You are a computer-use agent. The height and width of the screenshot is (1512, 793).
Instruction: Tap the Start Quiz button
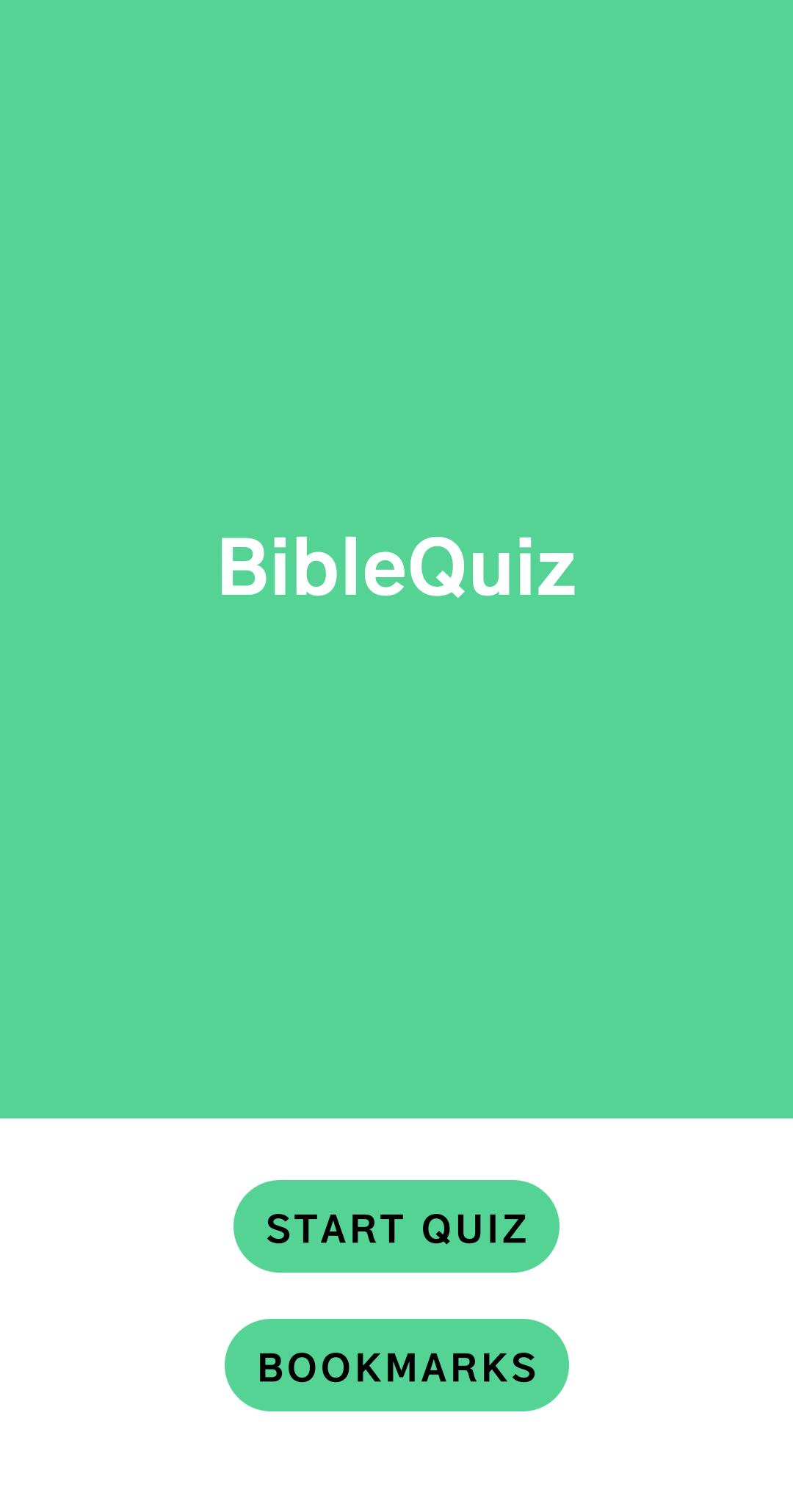pos(396,1227)
